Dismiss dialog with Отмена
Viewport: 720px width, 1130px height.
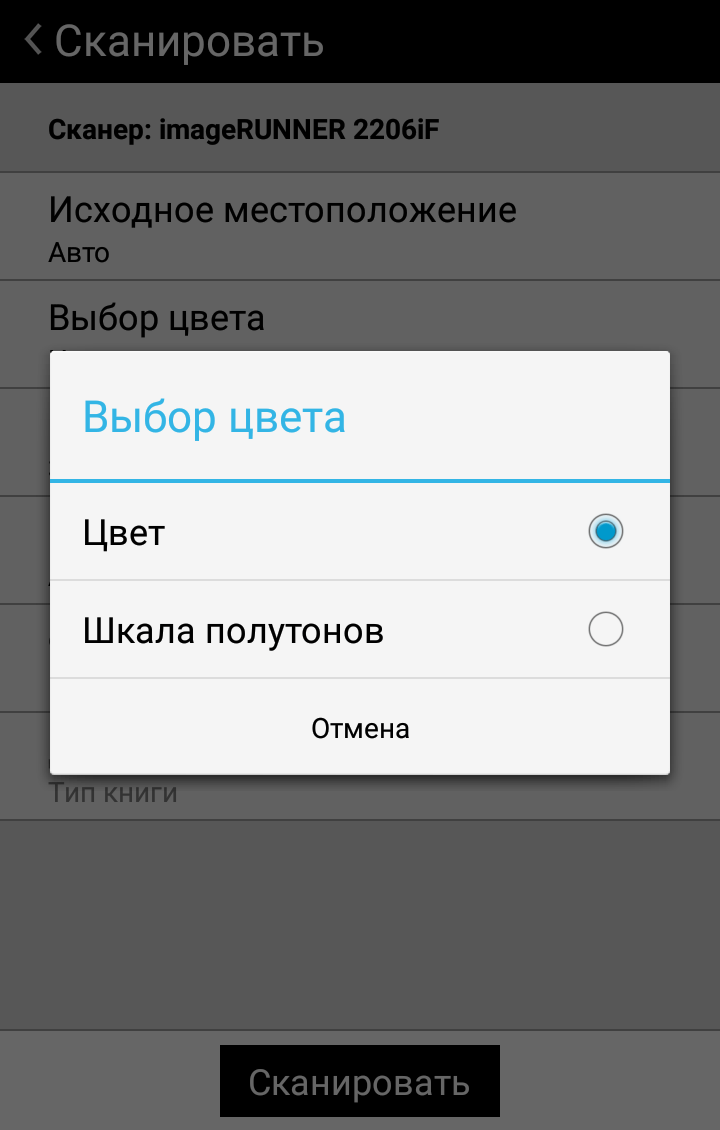pyautogui.click(x=360, y=728)
